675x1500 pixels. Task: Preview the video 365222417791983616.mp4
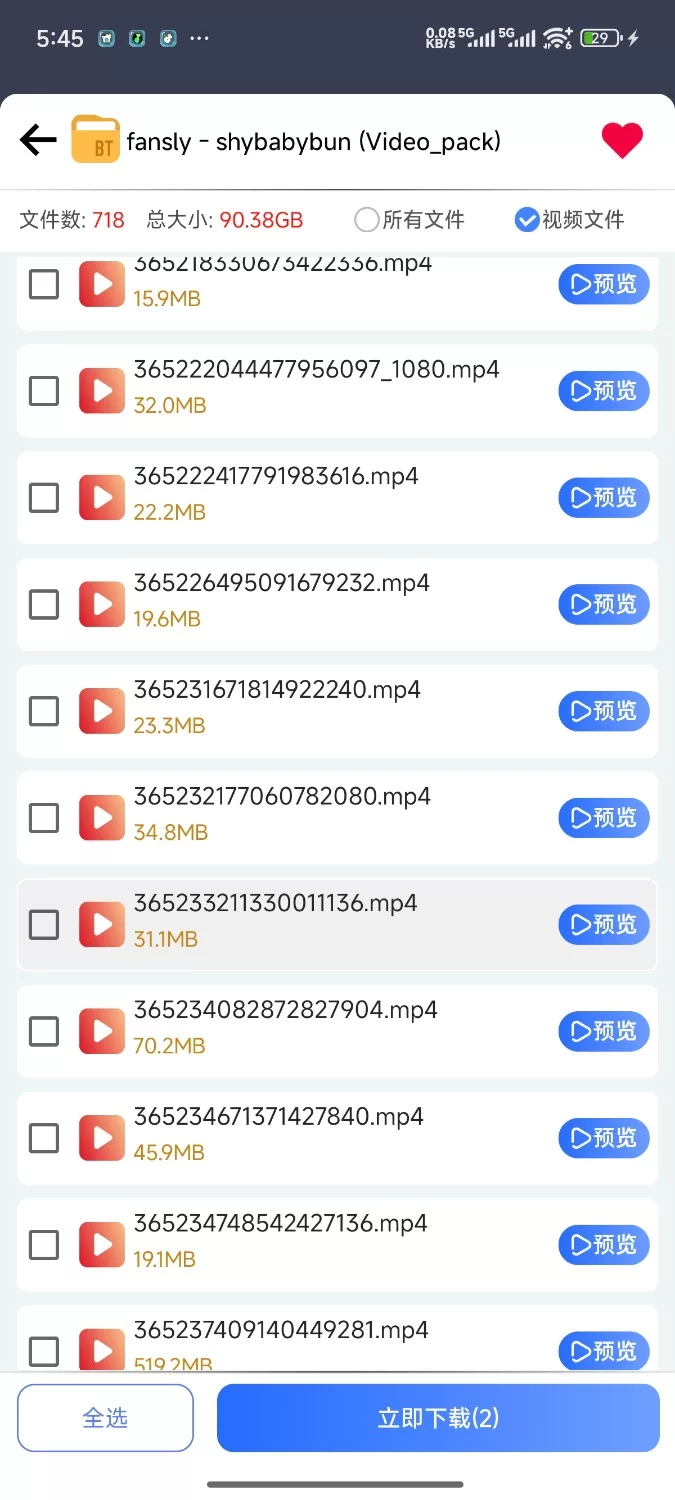click(x=603, y=497)
